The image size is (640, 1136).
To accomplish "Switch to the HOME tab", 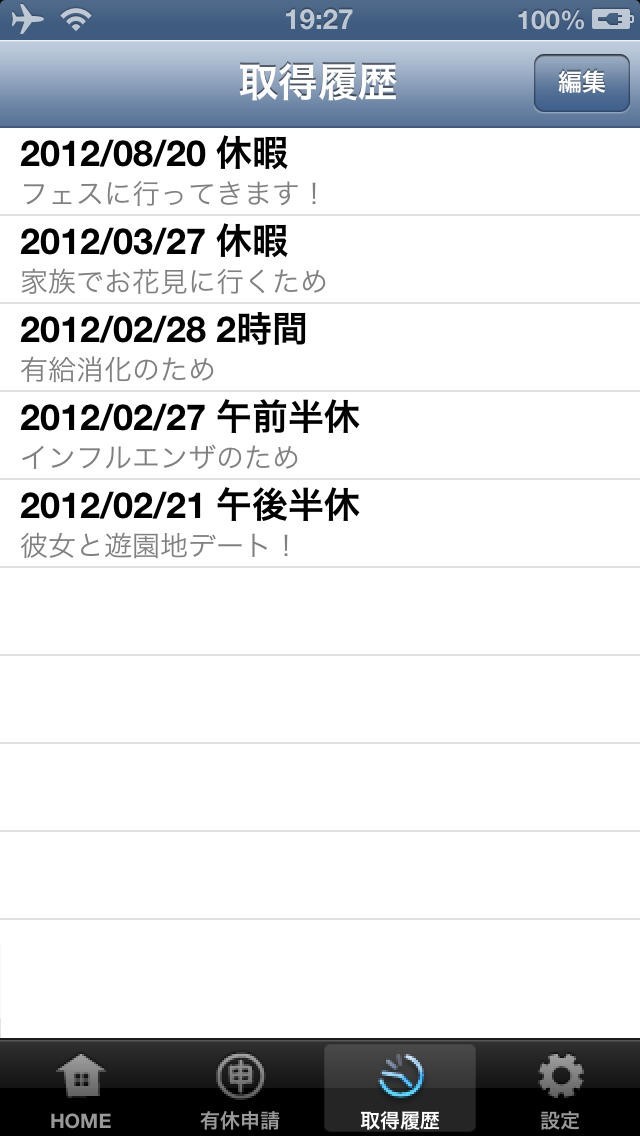I will coord(80,1091).
